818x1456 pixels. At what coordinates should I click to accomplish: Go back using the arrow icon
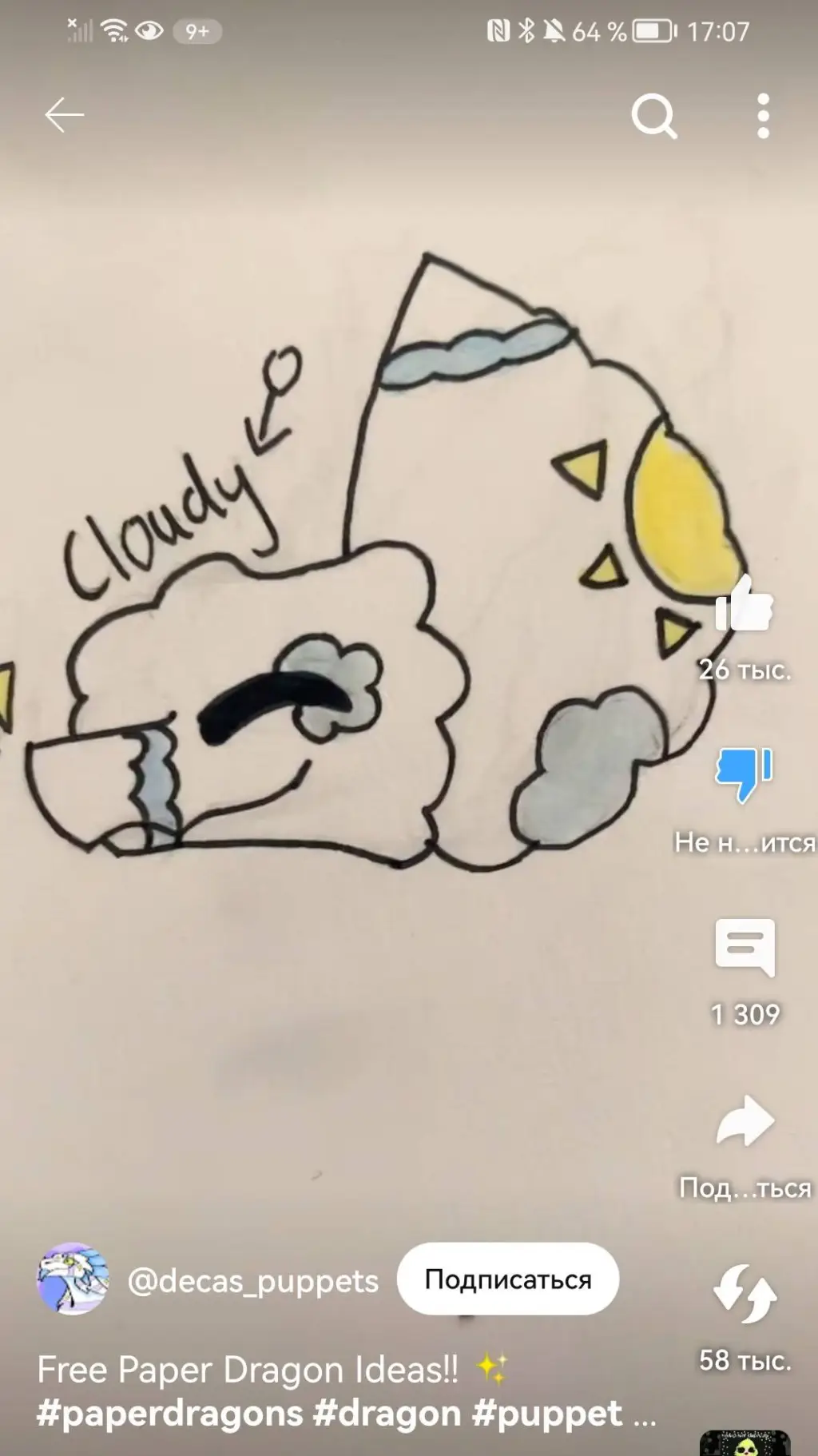click(x=64, y=116)
